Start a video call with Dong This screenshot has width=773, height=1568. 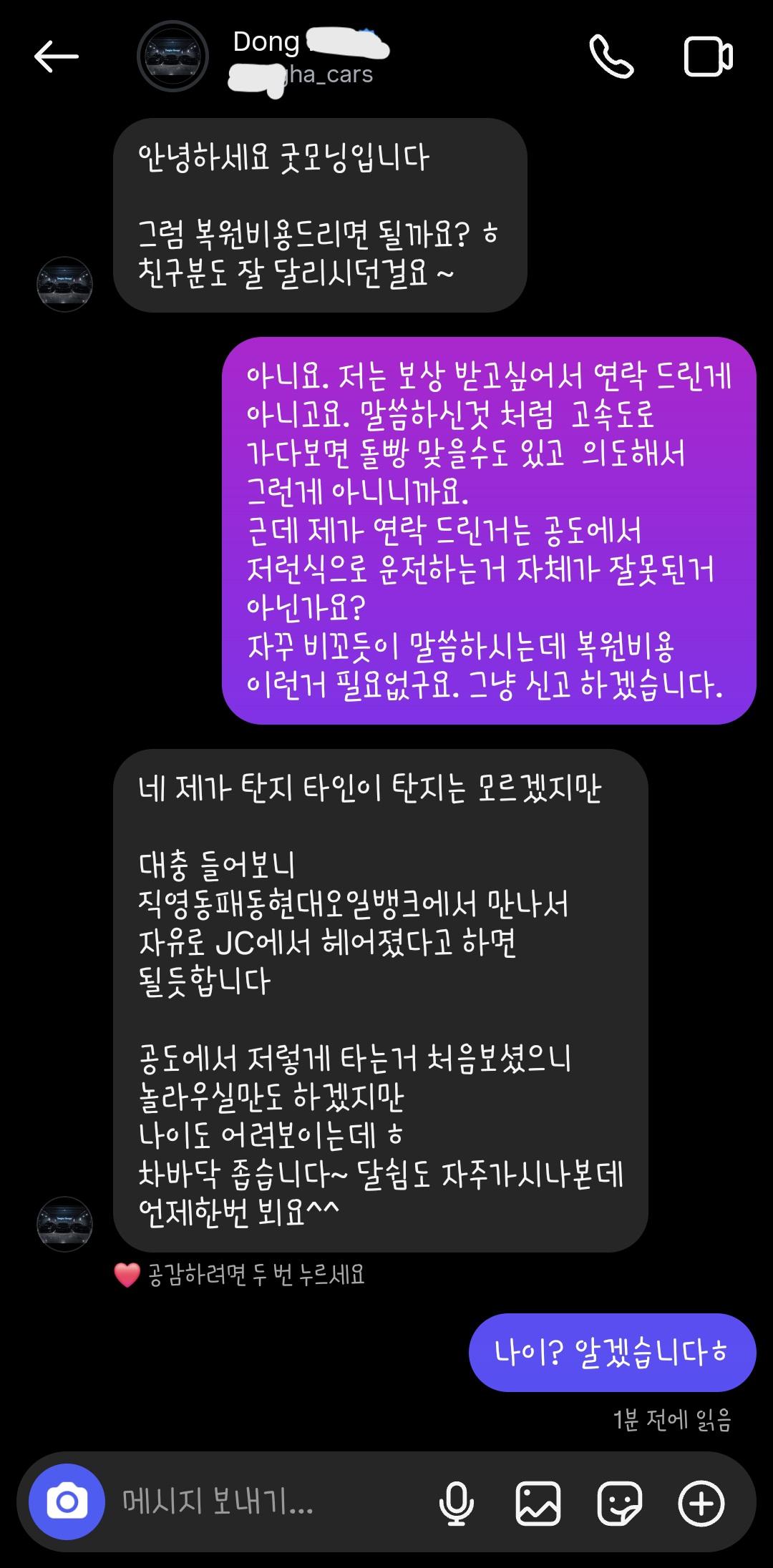tap(708, 57)
